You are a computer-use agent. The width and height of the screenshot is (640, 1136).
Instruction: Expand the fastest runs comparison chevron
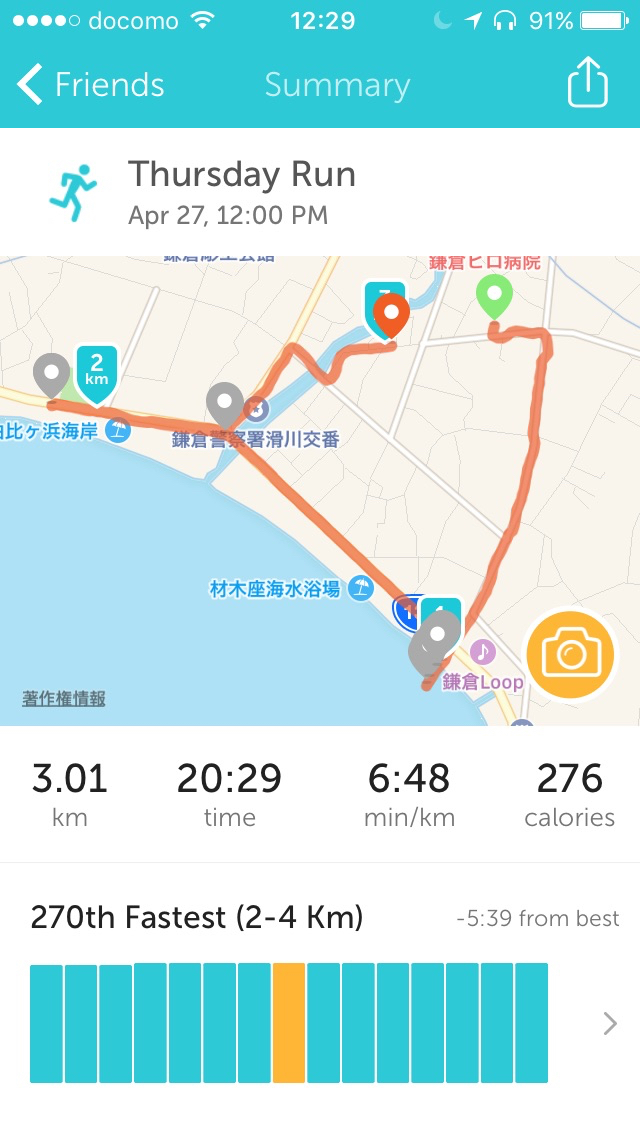(x=610, y=1023)
